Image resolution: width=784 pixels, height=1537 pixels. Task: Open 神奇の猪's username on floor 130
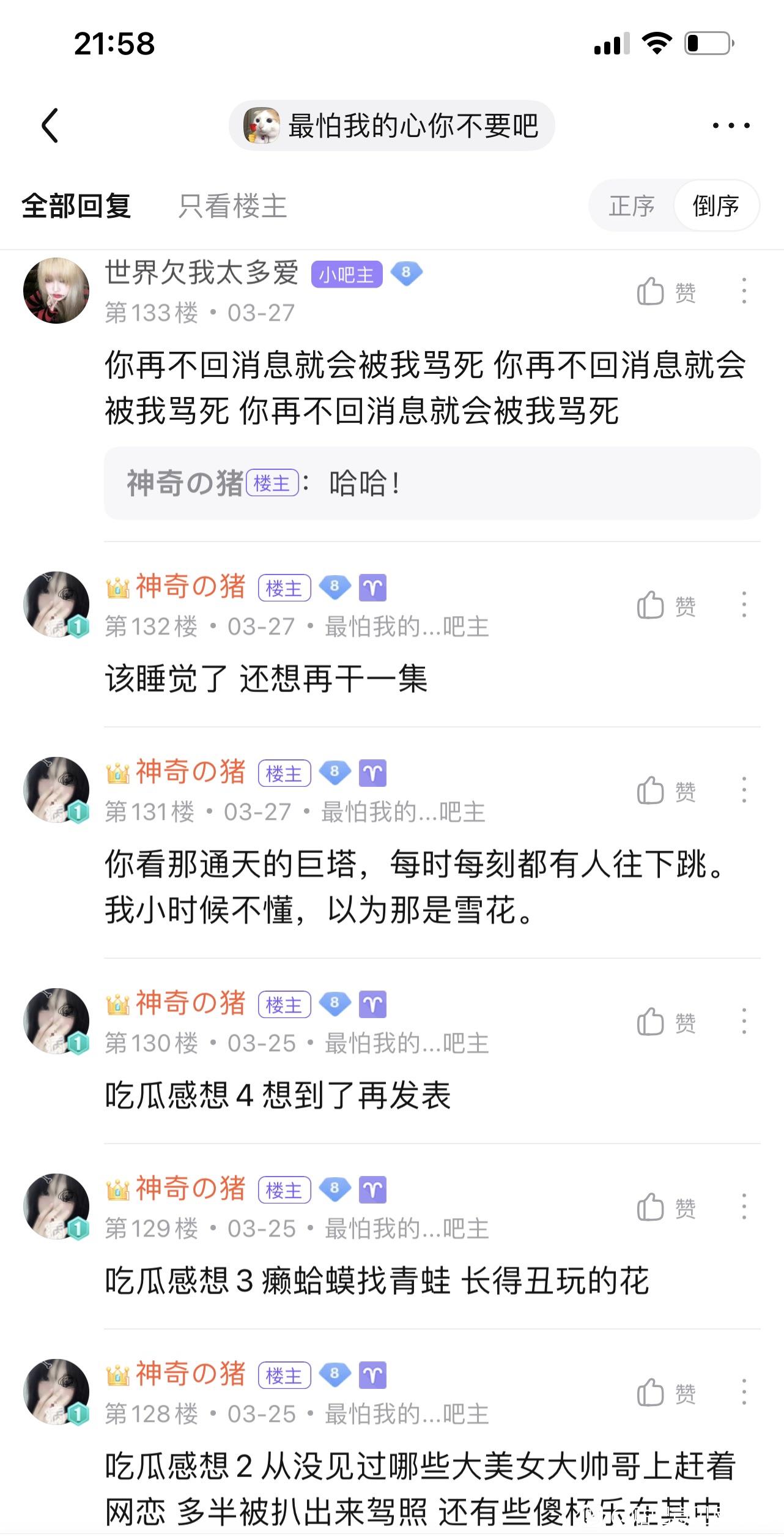pyautogui.click(x=190, y=1003)
